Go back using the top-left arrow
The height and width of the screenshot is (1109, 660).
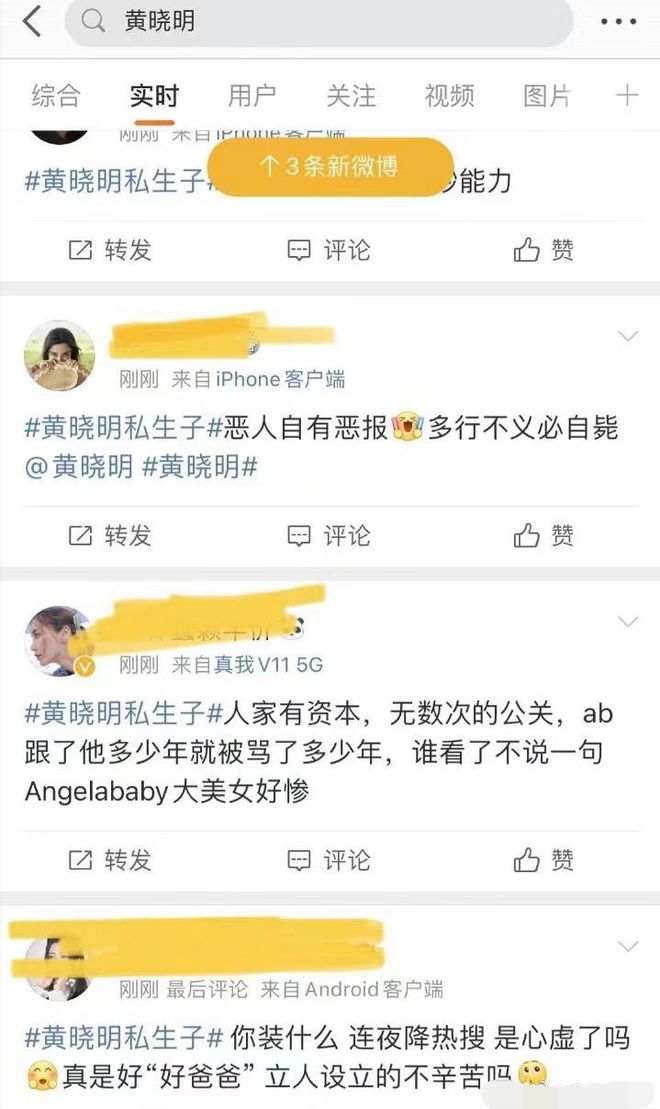[x=32, y=21]
